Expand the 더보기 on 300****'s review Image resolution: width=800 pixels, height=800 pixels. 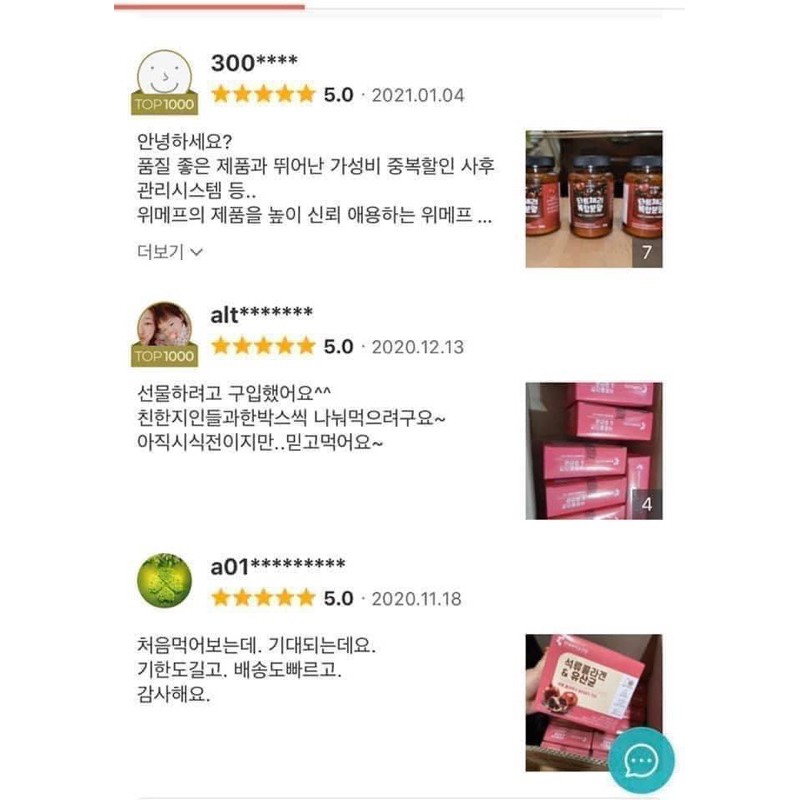(169, 252)
